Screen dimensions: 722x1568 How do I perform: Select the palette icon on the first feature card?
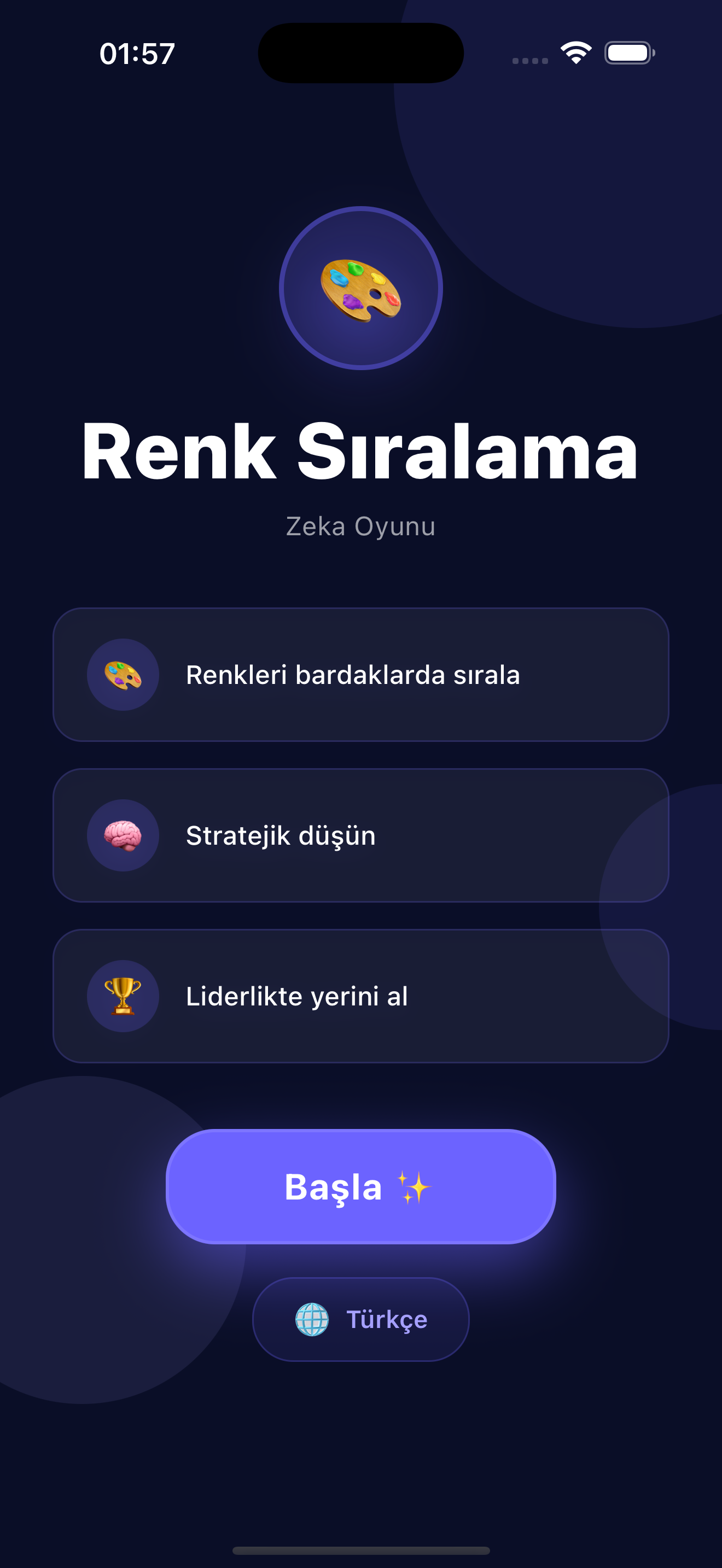(123, 675)
